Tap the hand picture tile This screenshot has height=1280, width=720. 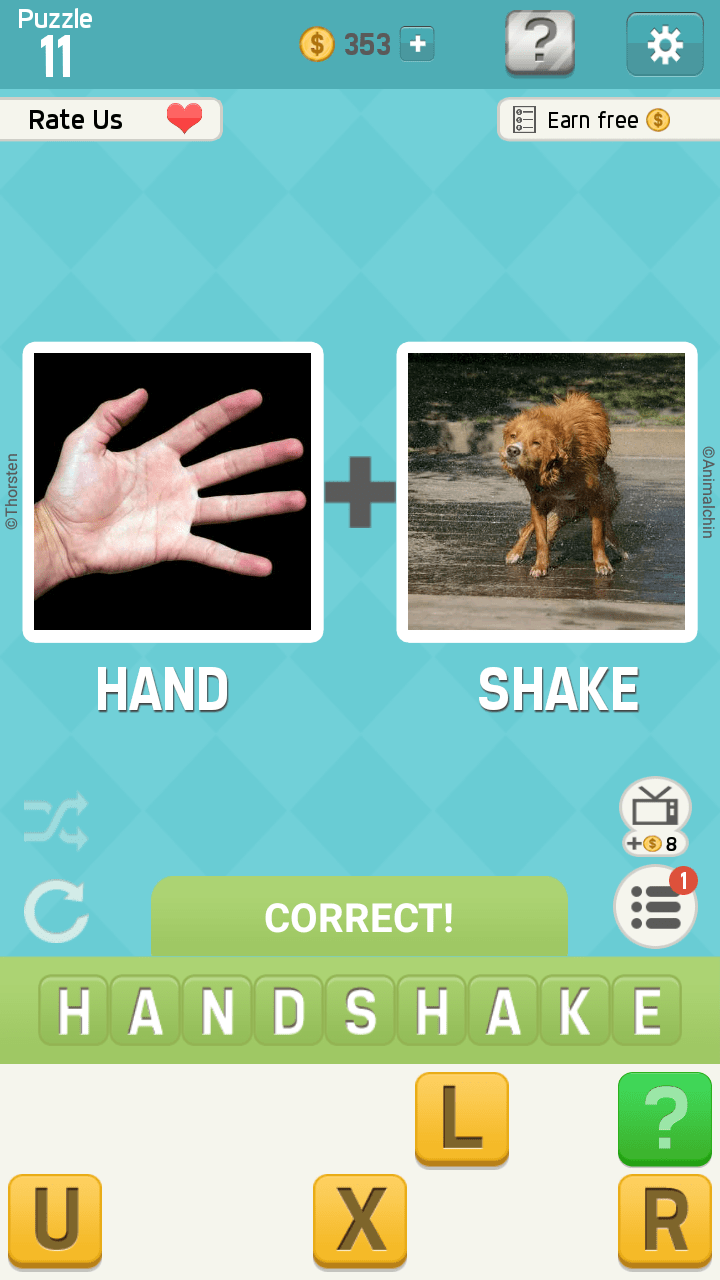pyautogui.click(x=173, y=492)
